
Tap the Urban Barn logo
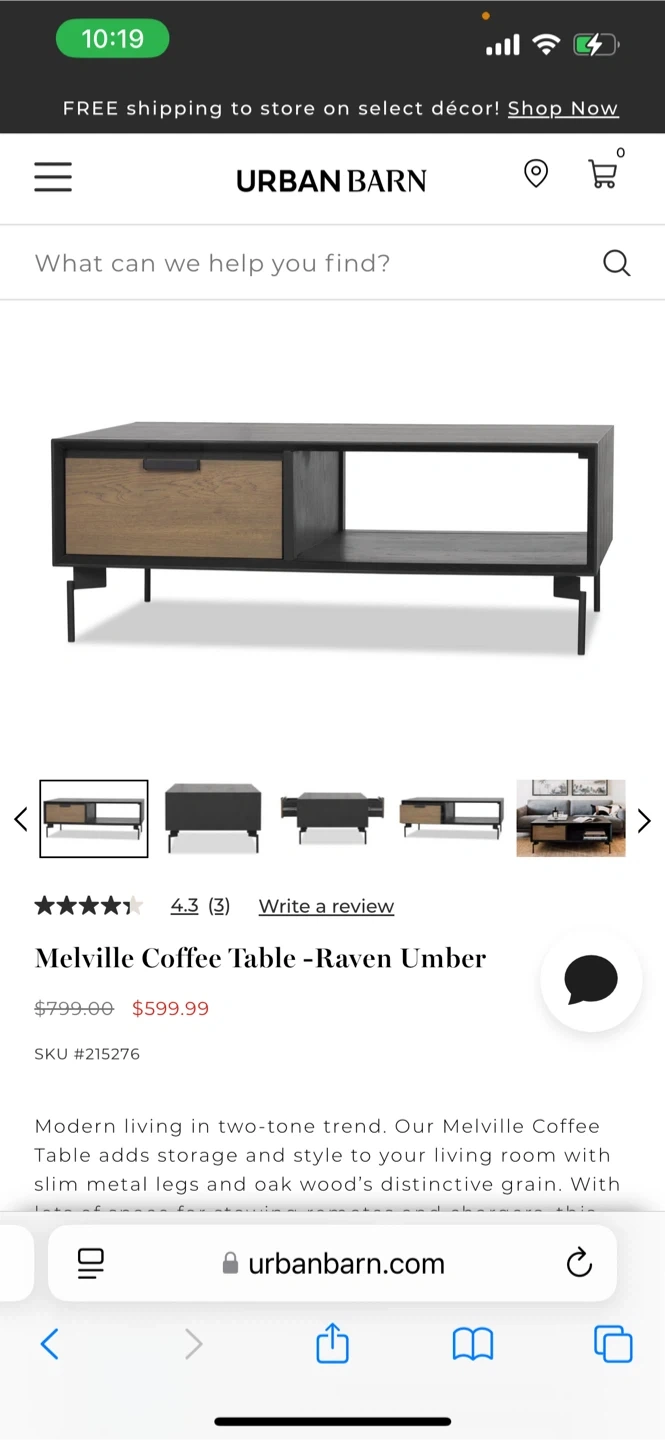click(x=331, y=180)
